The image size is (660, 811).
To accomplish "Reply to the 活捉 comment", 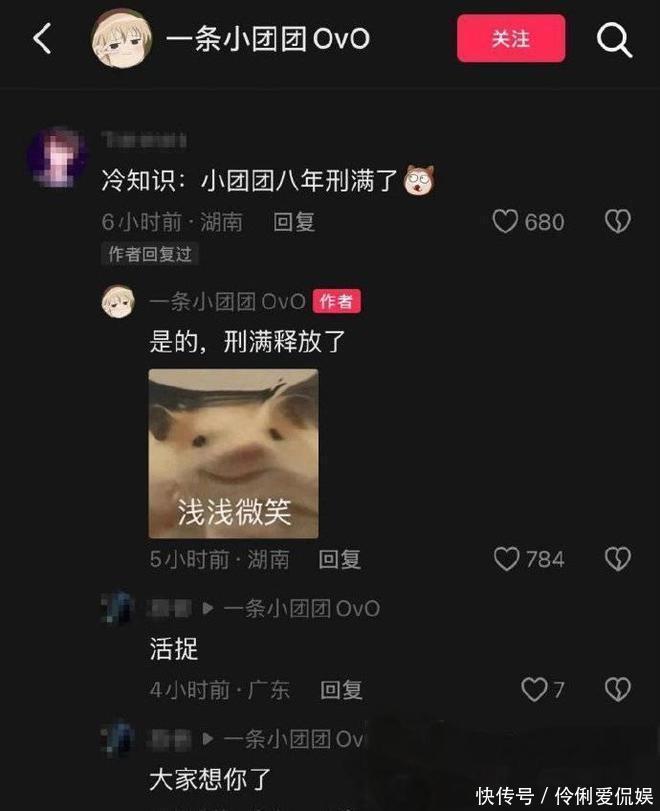I will tap(341, 690).
